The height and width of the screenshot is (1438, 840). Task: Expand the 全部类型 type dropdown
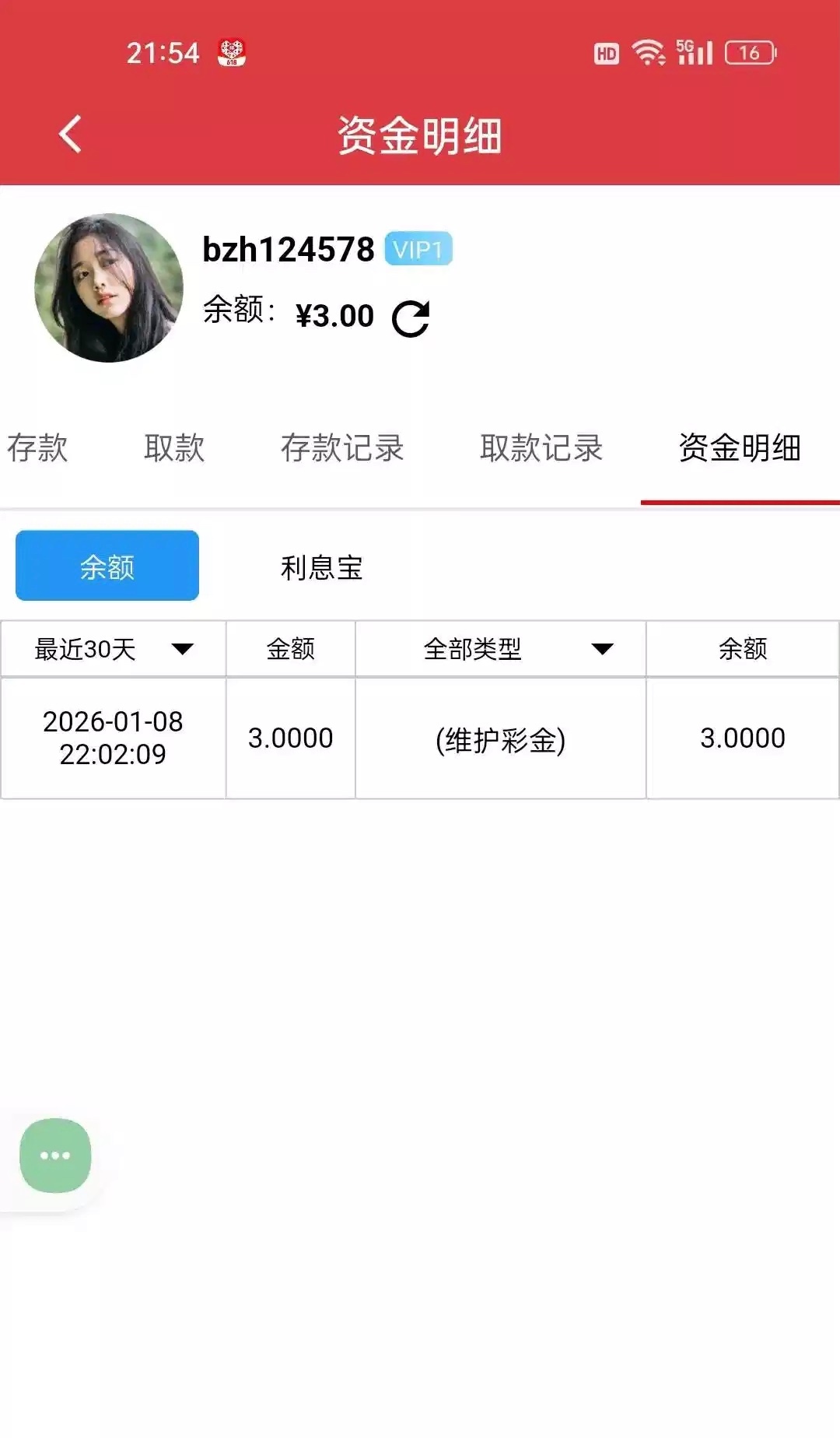[501, 649]
